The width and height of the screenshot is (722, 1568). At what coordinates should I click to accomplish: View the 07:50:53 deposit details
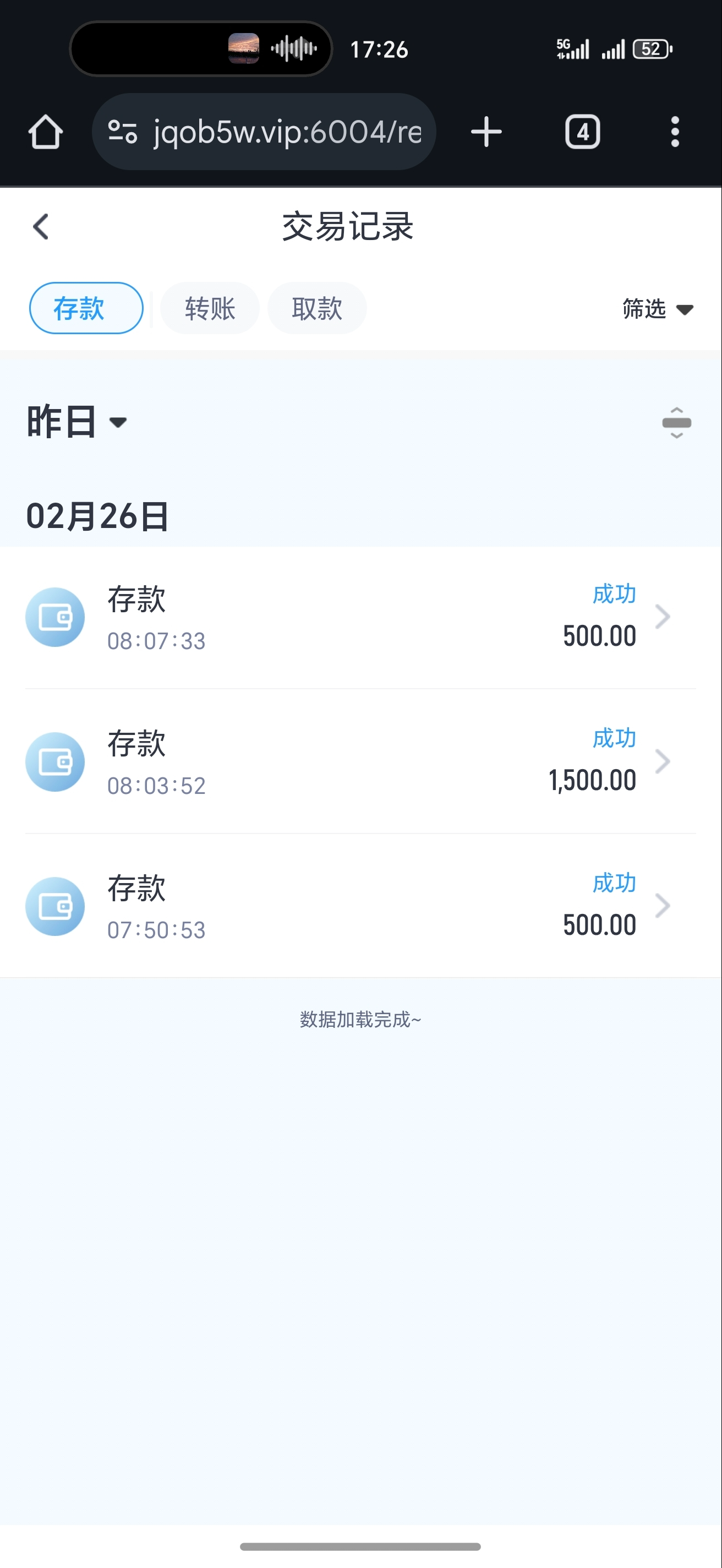[360, 906]
